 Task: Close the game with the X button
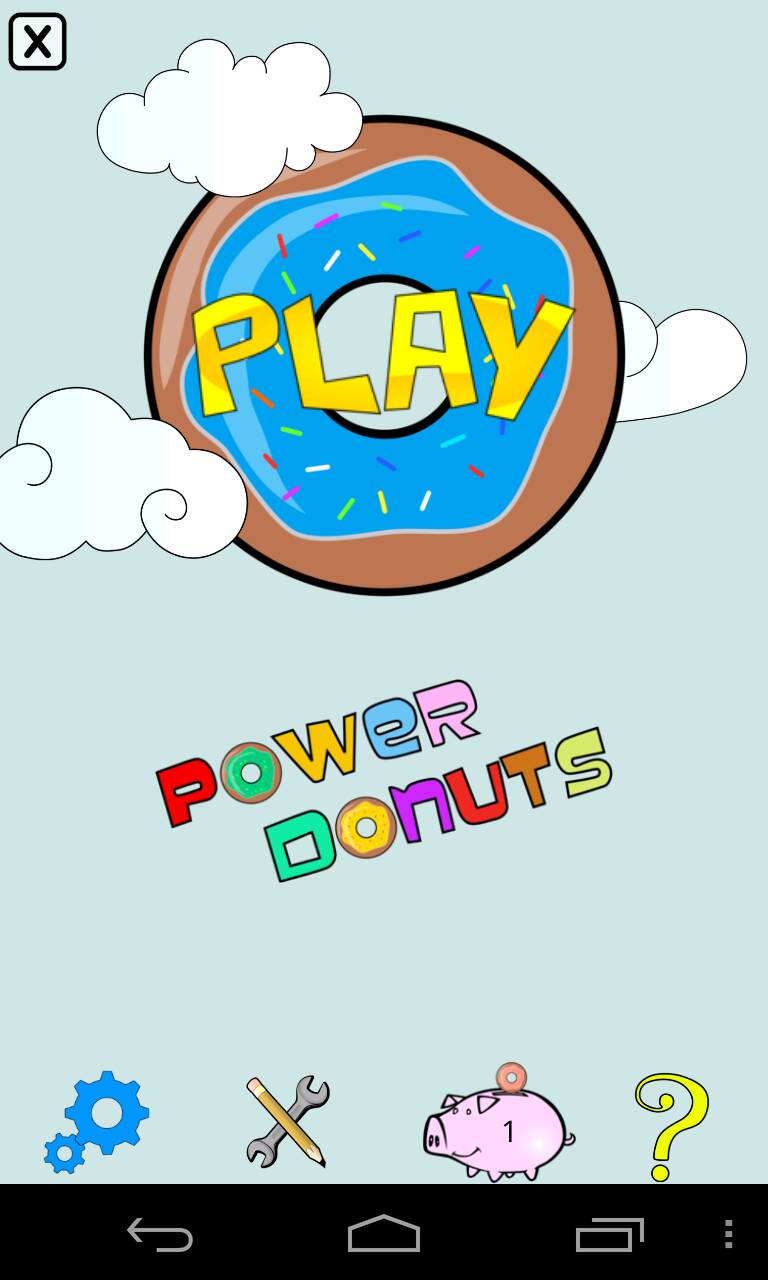coord(37,42)
